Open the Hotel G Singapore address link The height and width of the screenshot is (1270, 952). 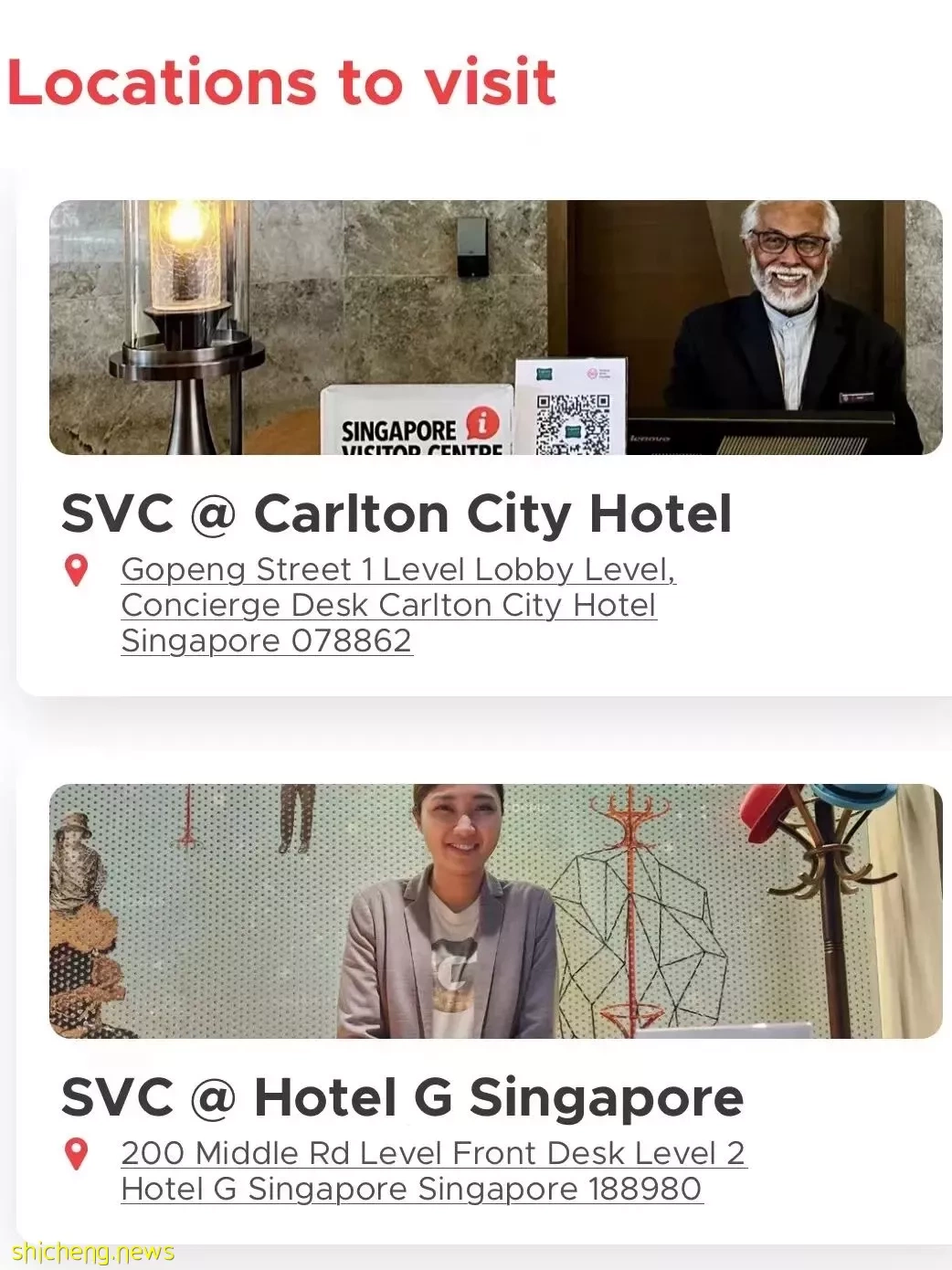(x=433, y=1170)
